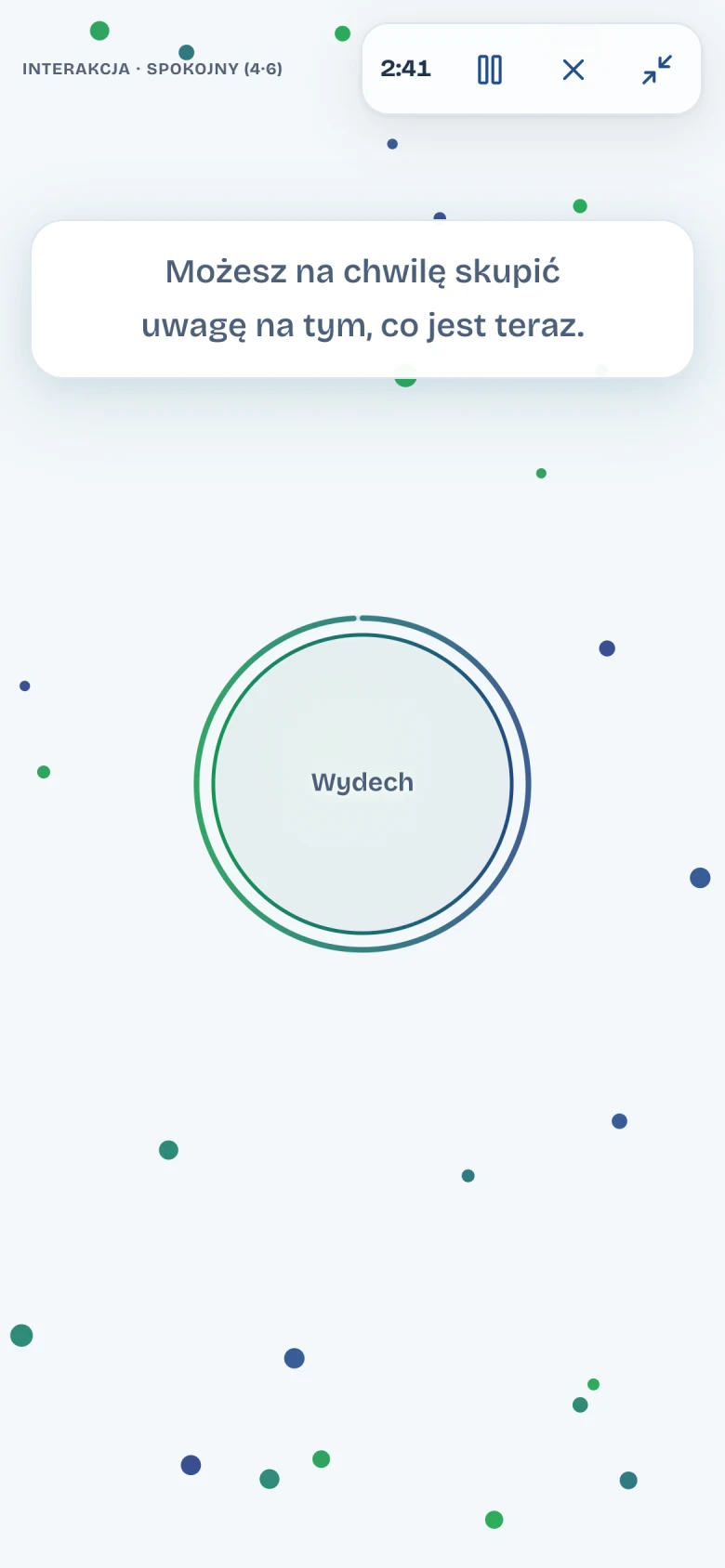Screen dimensions: 725x1568
Task: Minimize the session view
Action: [x=657, y=70]
